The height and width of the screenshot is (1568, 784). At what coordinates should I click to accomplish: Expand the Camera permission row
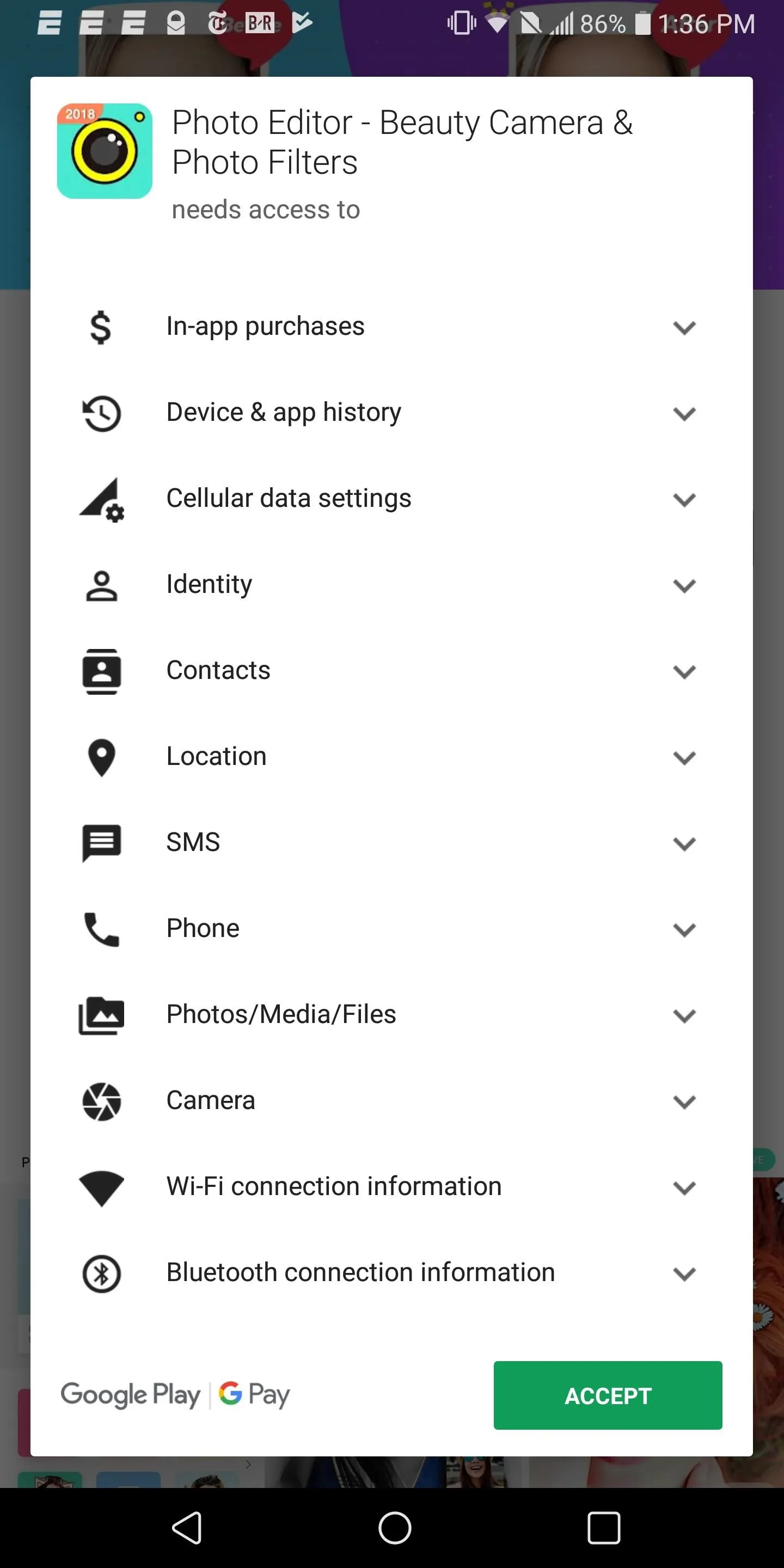(391, 1101)
